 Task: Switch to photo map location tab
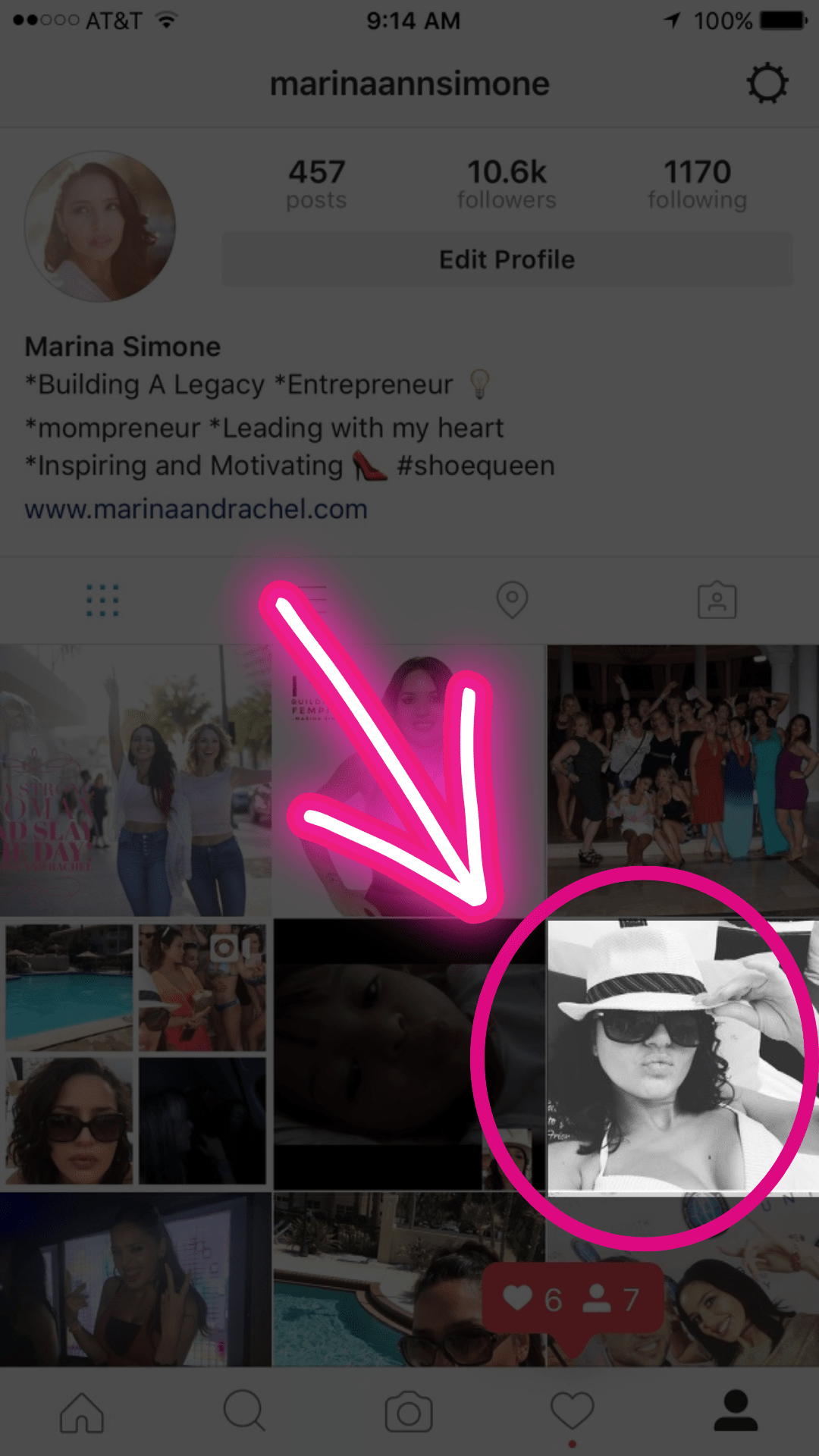(x=512, y=600)
